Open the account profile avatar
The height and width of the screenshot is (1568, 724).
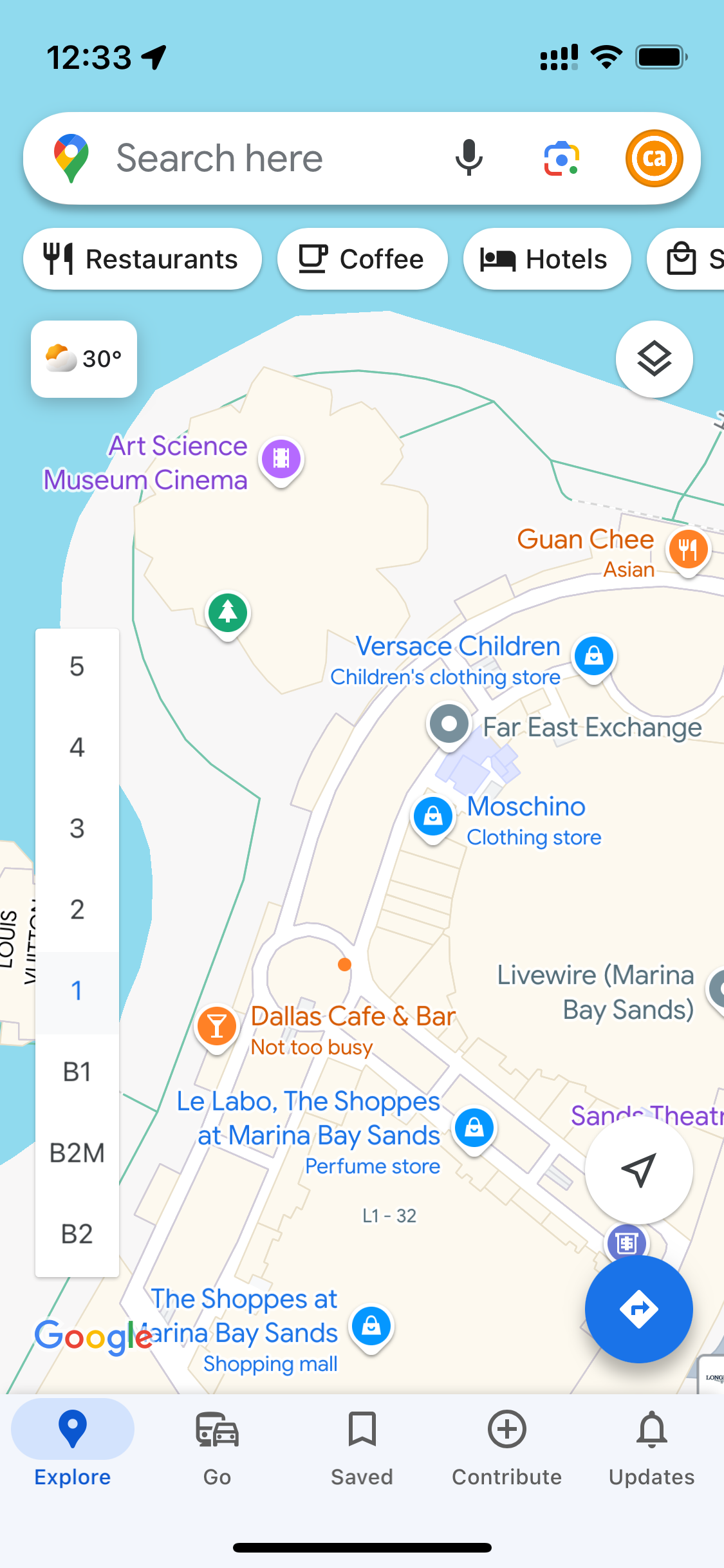(x=654, y=158)
